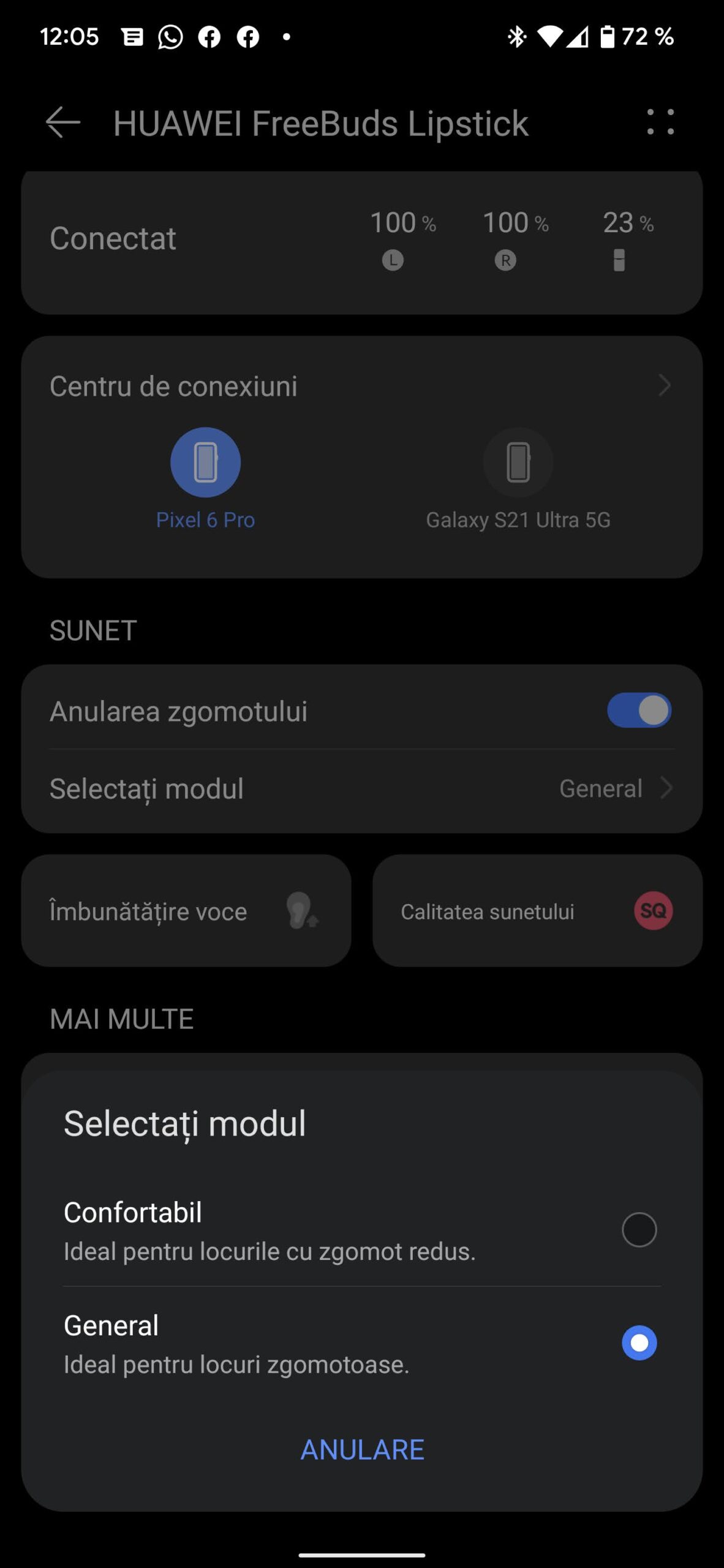The height and width of the screenshot is (1568, 724).
Task: Toggle Anularea zgomotului switch
Action: 639,710
